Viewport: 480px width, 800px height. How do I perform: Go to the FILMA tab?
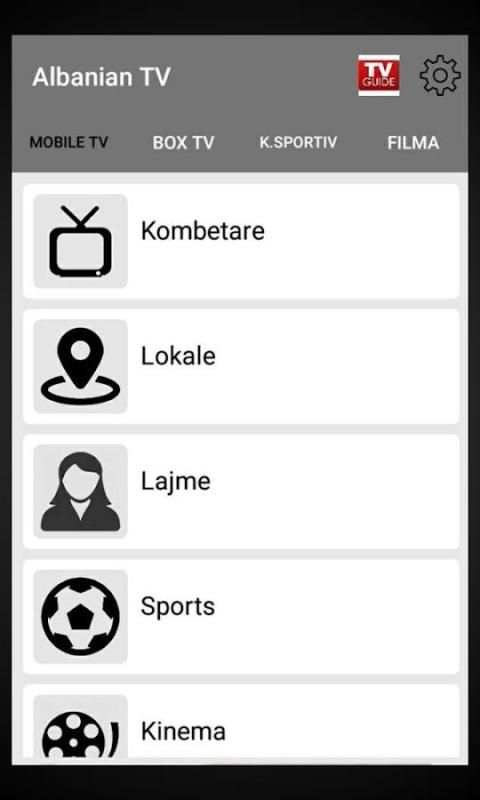pos(413,143)
